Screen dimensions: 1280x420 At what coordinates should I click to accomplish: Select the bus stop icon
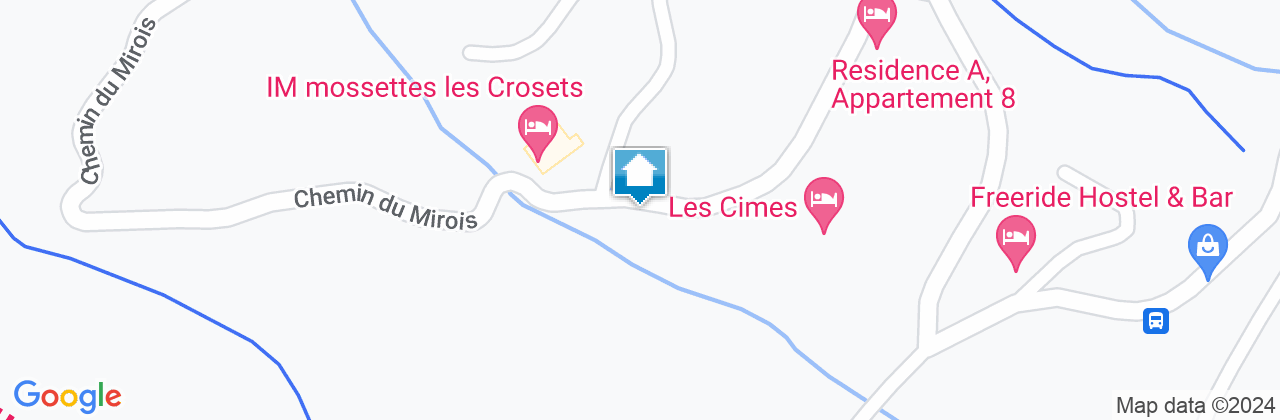pyautogui.click(x=1156, y=321)
